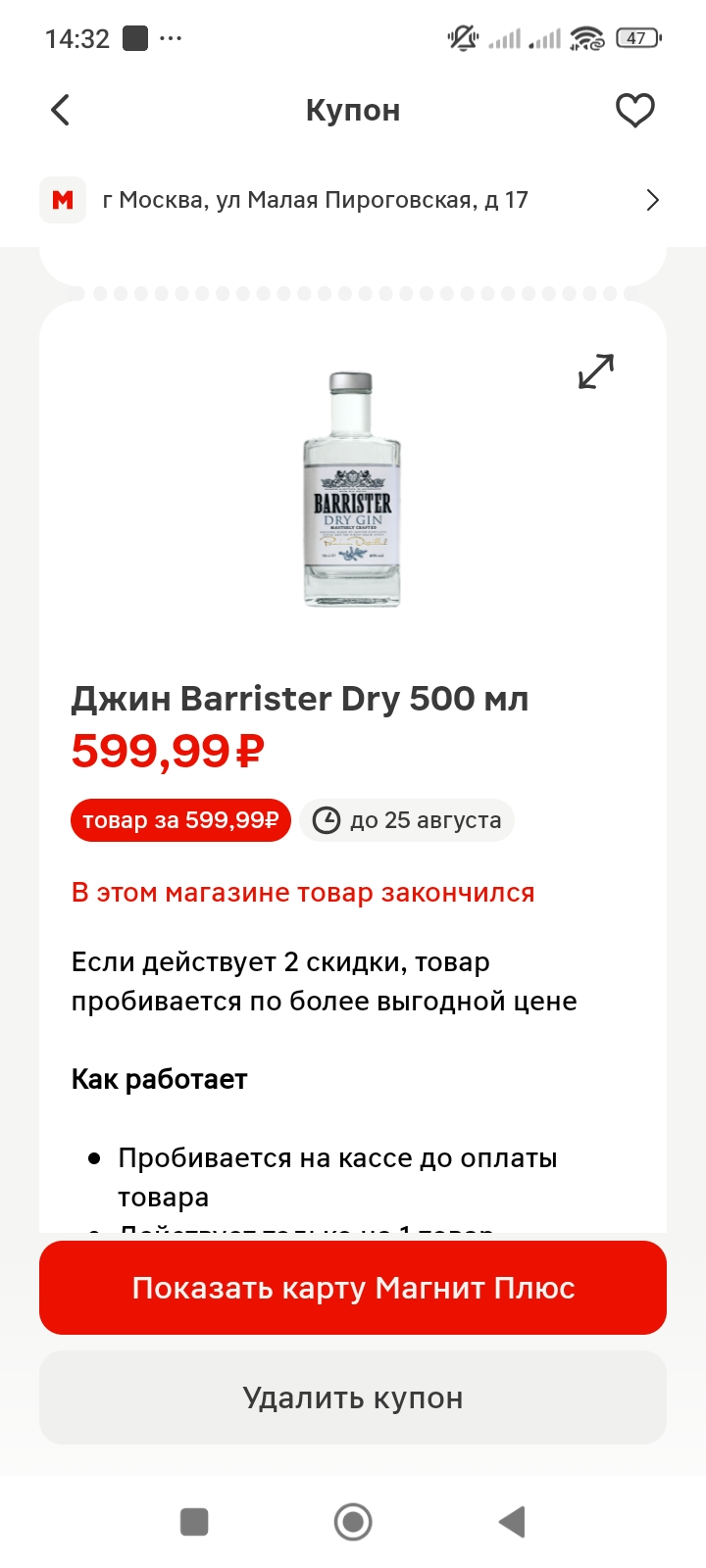The image size is (706, 1568).
Task: Open store address Малая Пироговская, д 17
Action: [353, 200]
